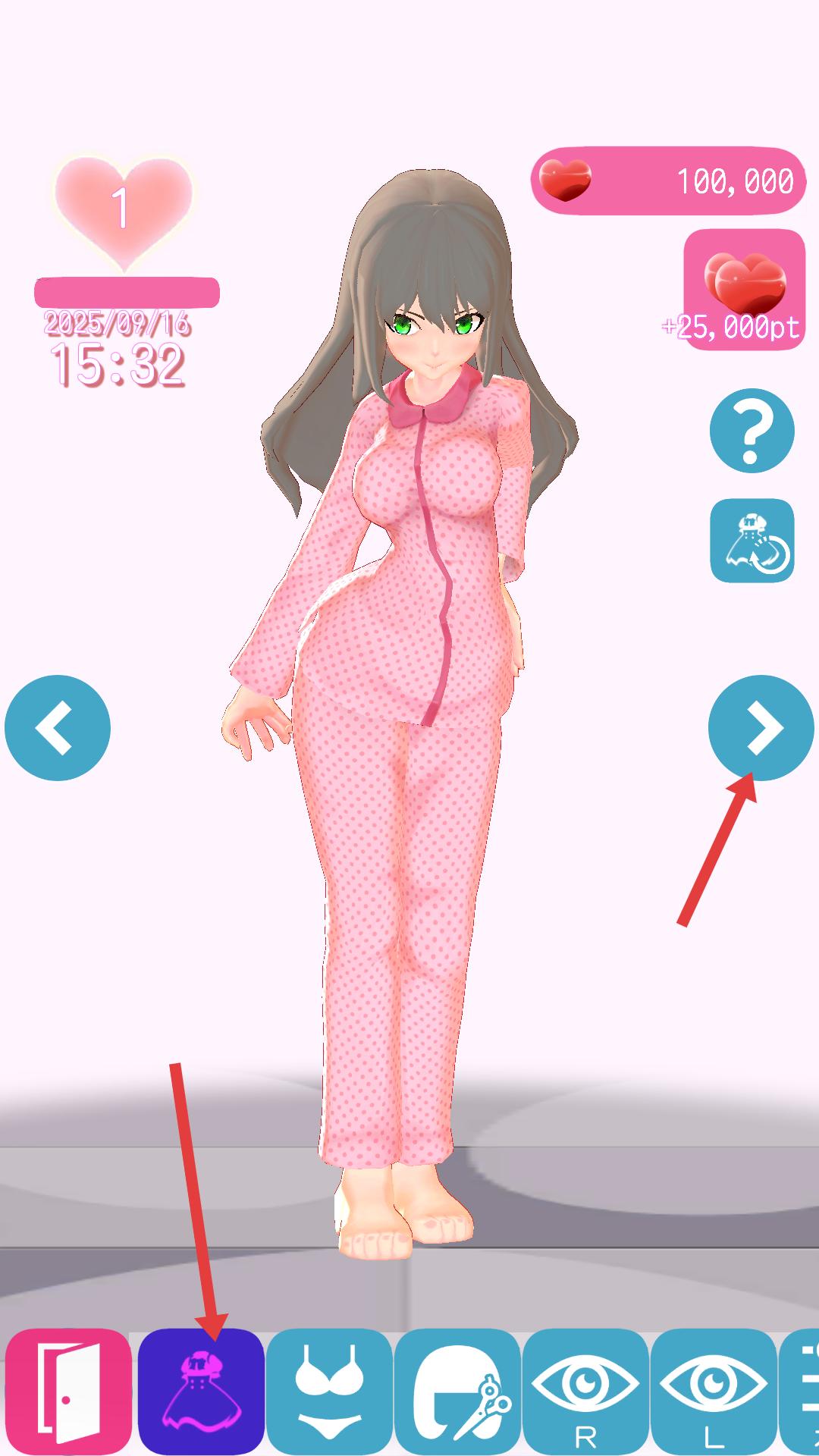Tap the reset outfit button
The image size is (819, 1456).
tap(752, 541)
